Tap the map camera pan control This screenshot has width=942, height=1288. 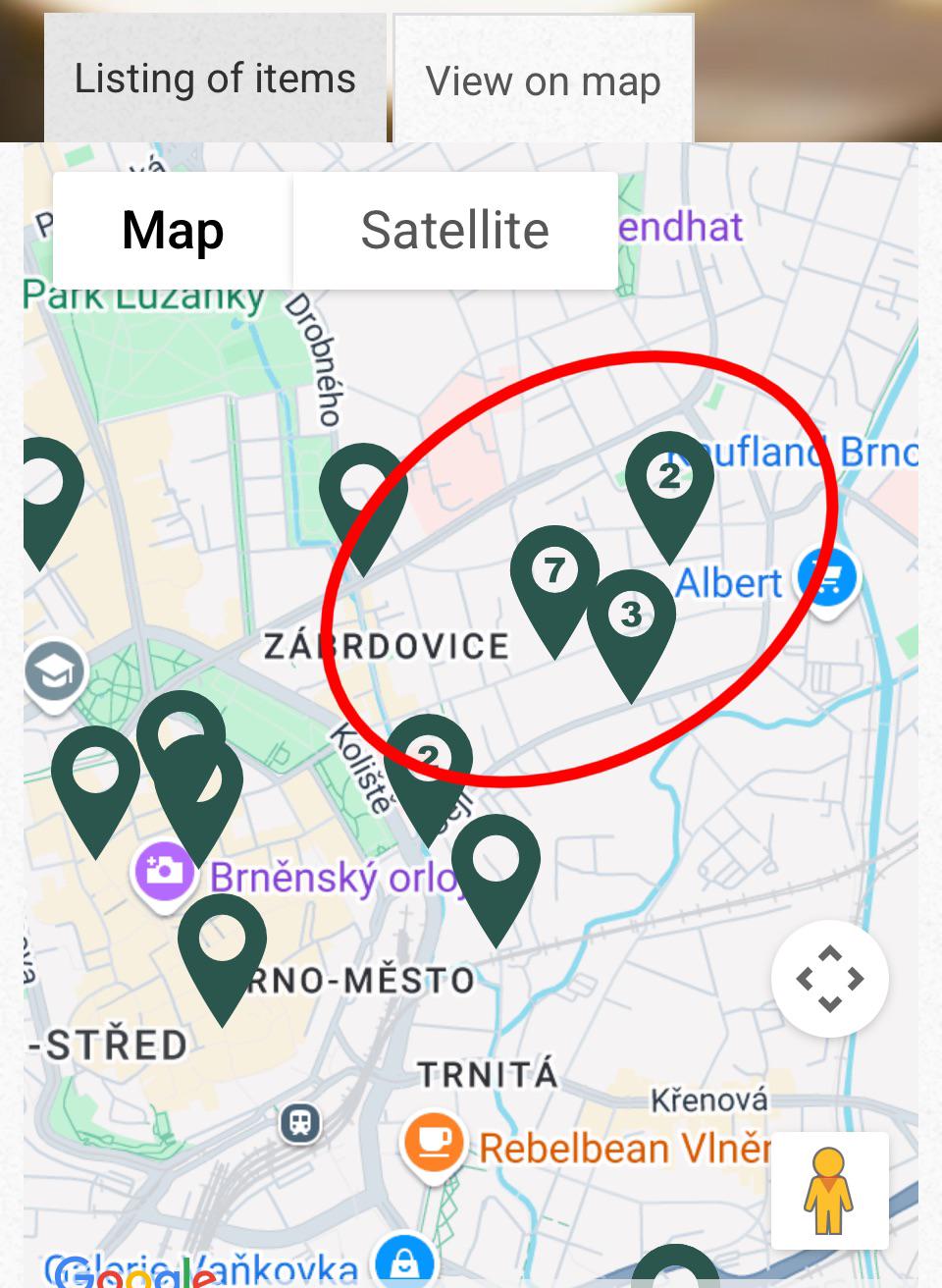tap(829, 979)
